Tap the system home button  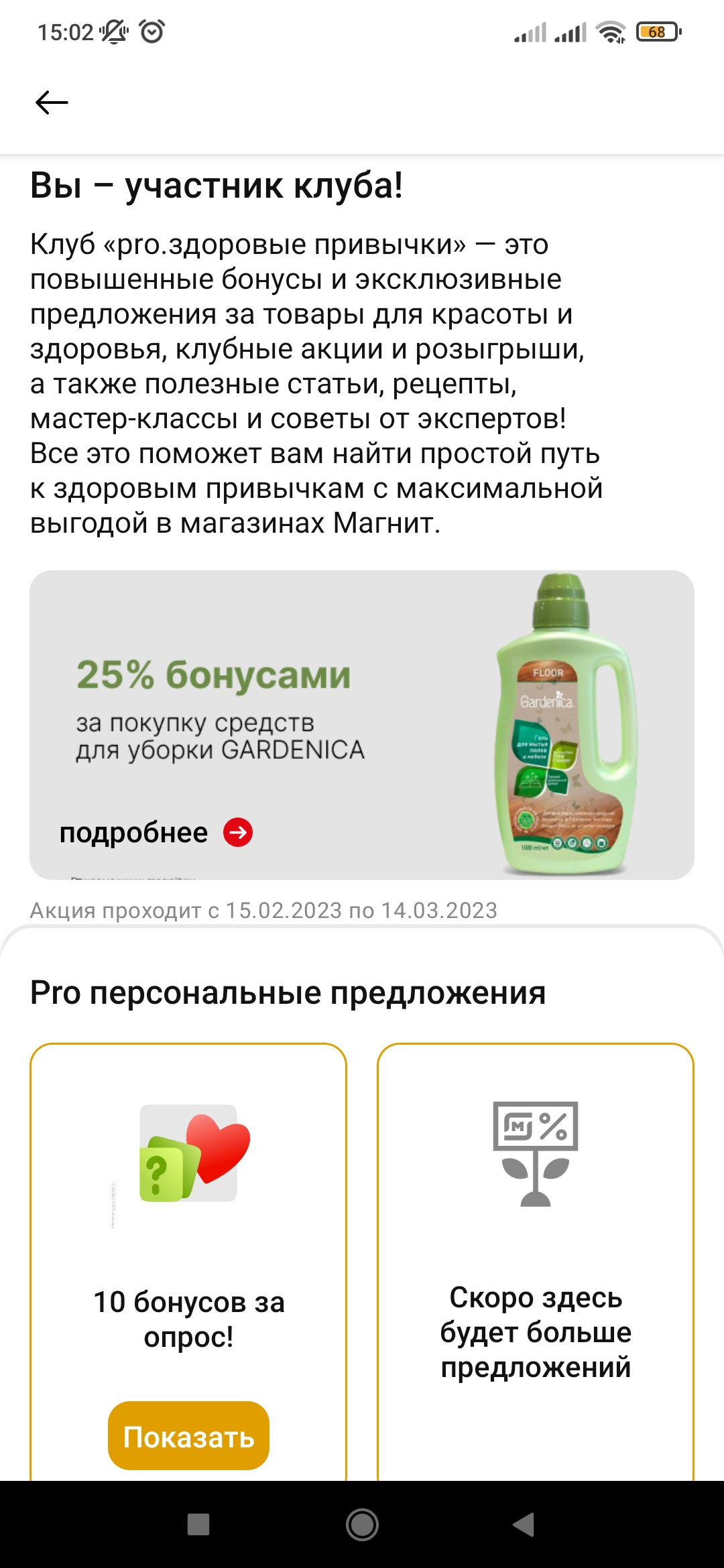click(x=362, y=1524)
